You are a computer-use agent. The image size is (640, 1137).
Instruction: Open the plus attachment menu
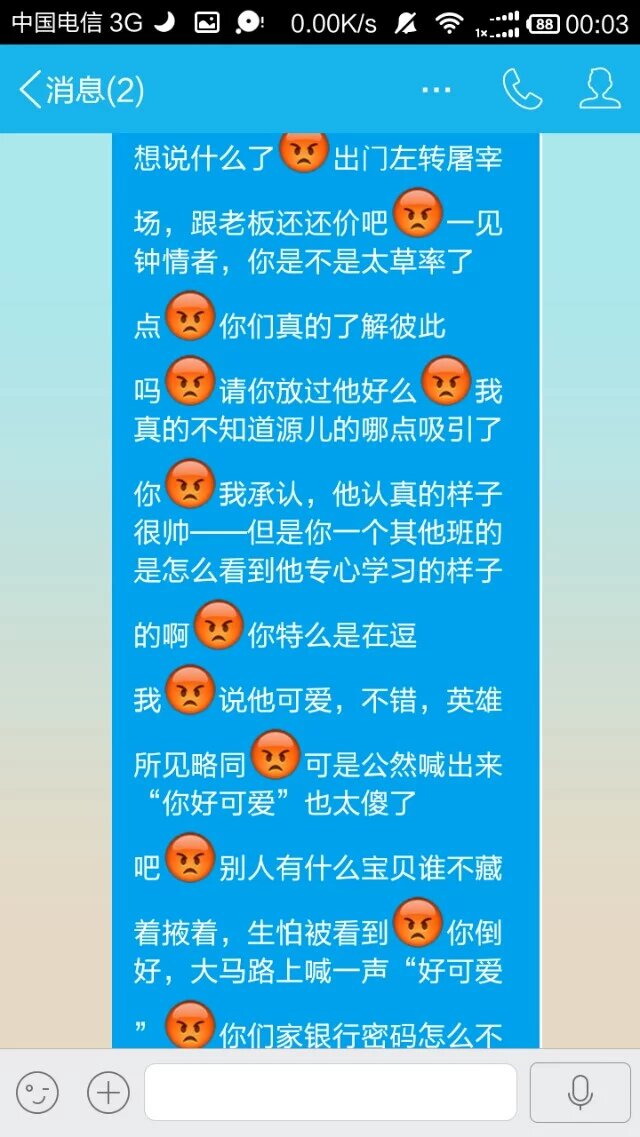pos(108,1093)
